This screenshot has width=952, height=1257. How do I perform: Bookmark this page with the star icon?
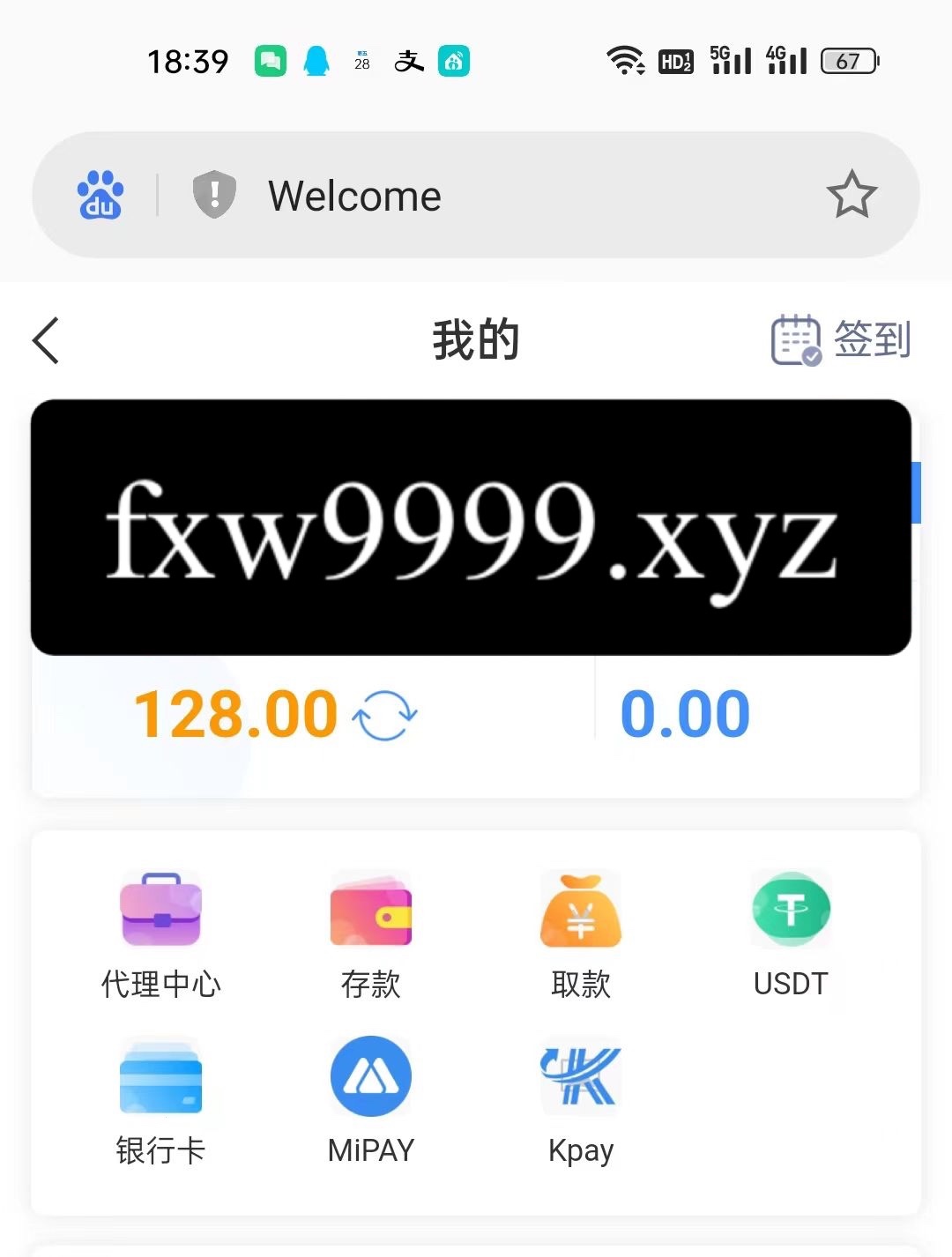coord(852,195)
